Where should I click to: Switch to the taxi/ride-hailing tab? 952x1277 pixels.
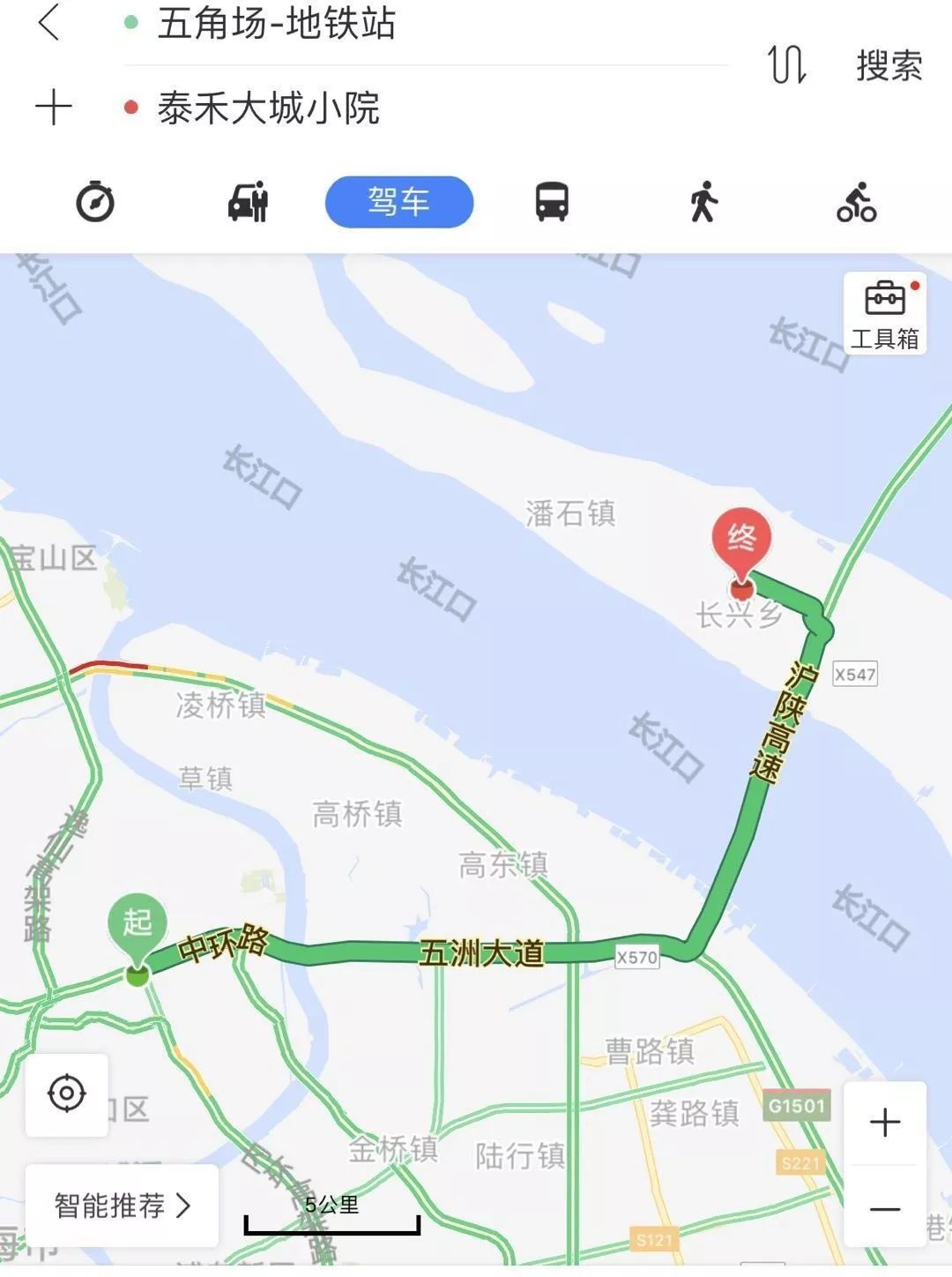click(248, 202)
